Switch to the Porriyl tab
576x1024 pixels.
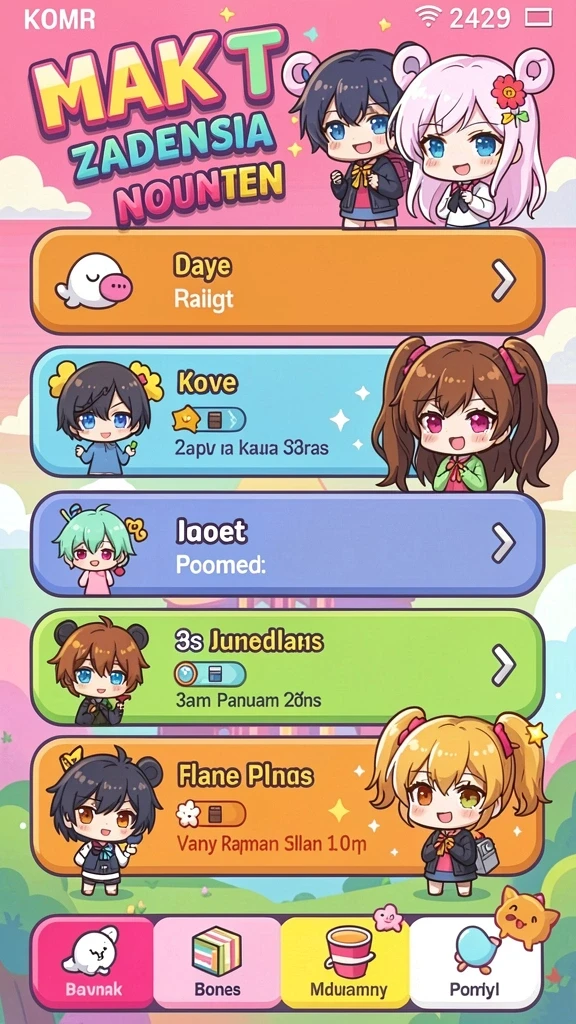click(x=475, y=963)
